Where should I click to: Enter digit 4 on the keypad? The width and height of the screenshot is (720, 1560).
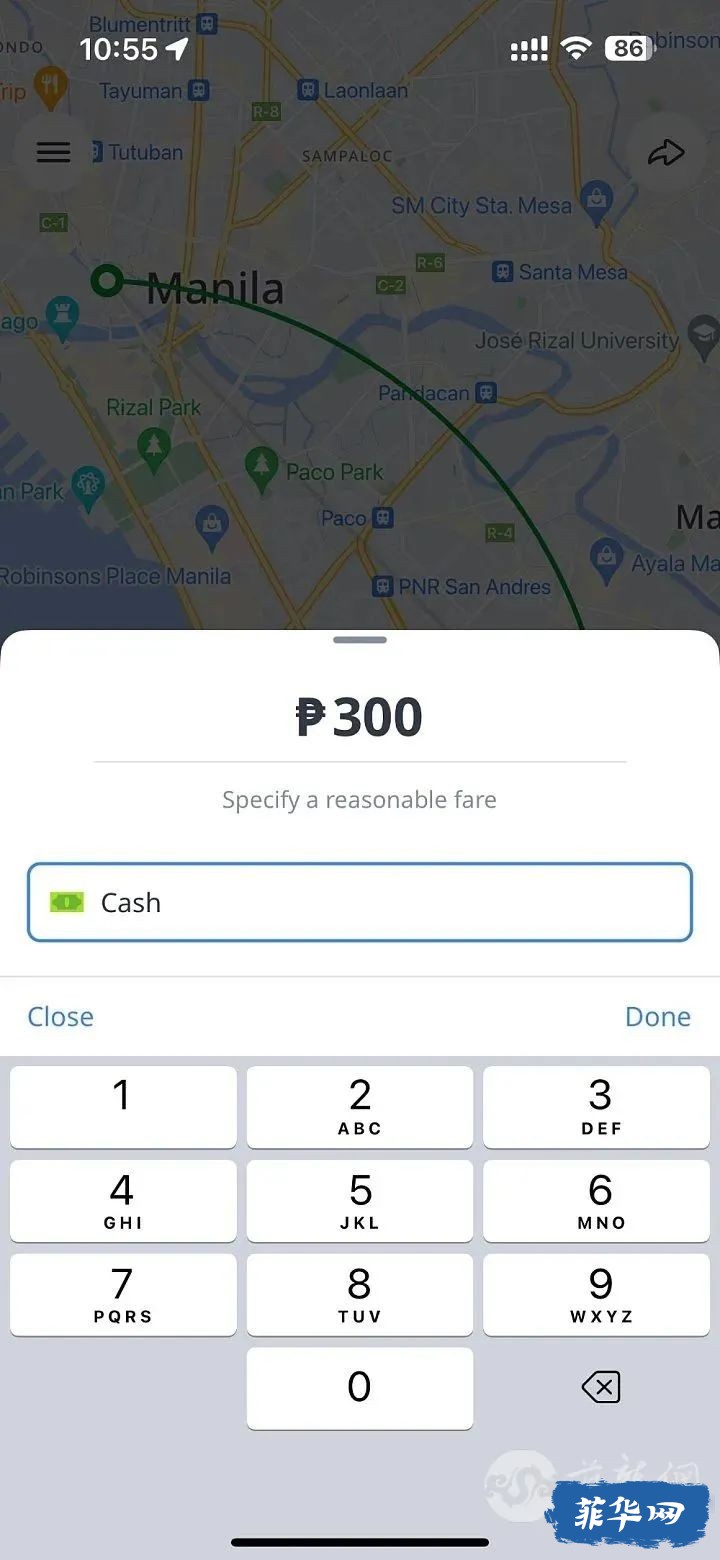[123, 1201]
